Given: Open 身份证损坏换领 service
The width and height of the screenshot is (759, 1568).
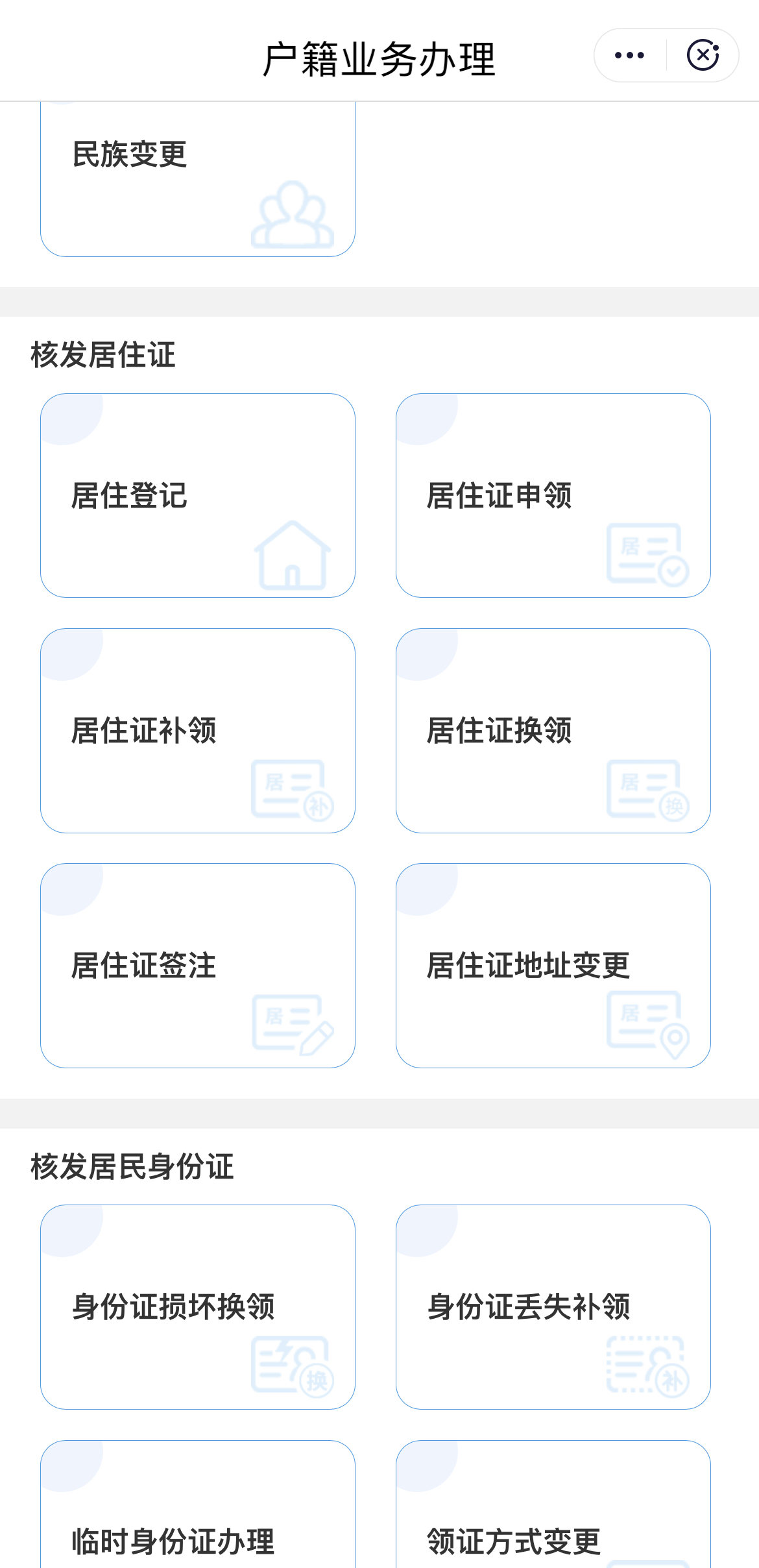Looking at the screenshot, I should [x=197, y=1306].
